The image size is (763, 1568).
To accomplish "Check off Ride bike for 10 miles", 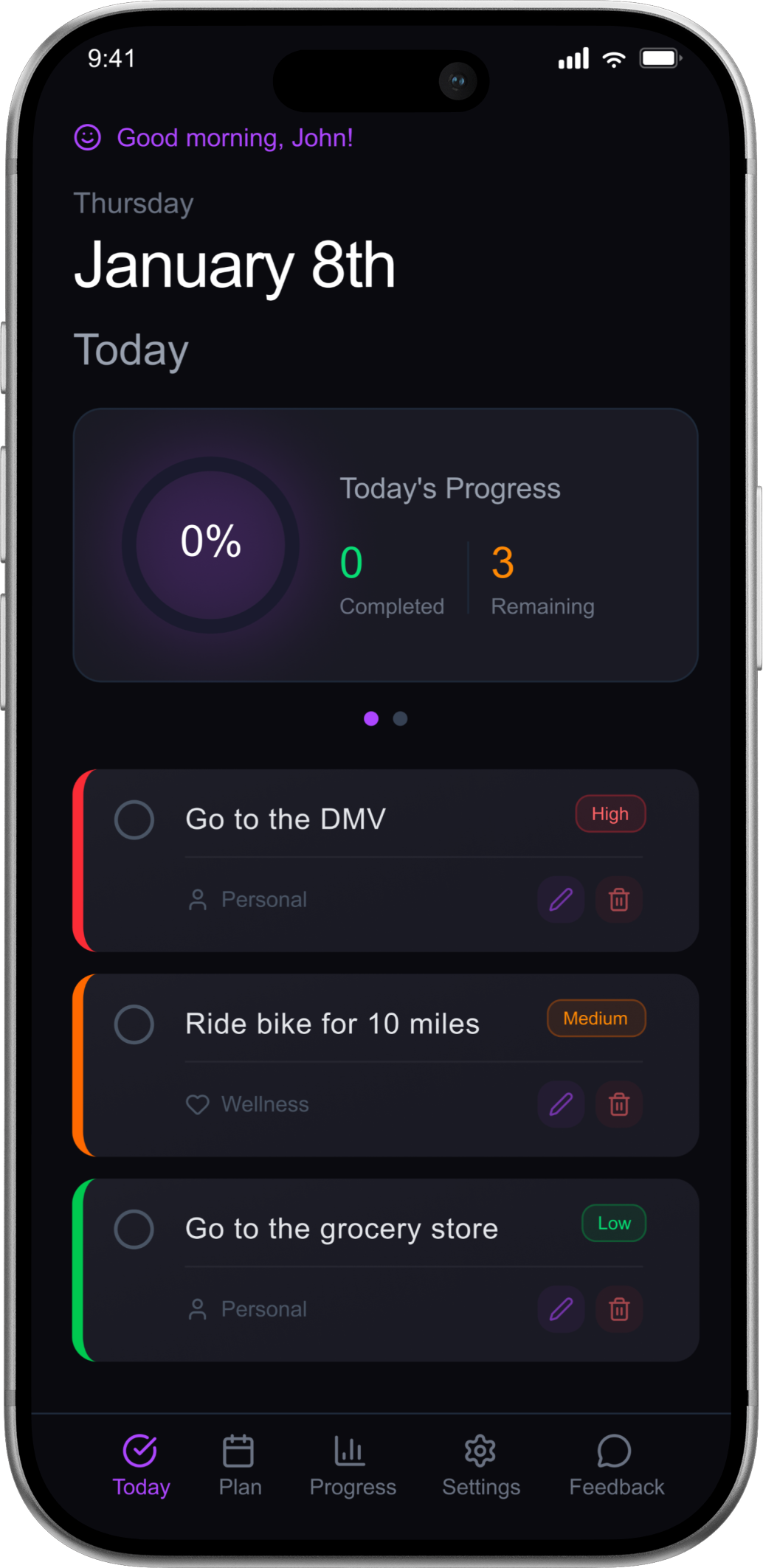I will (134, 1024).
